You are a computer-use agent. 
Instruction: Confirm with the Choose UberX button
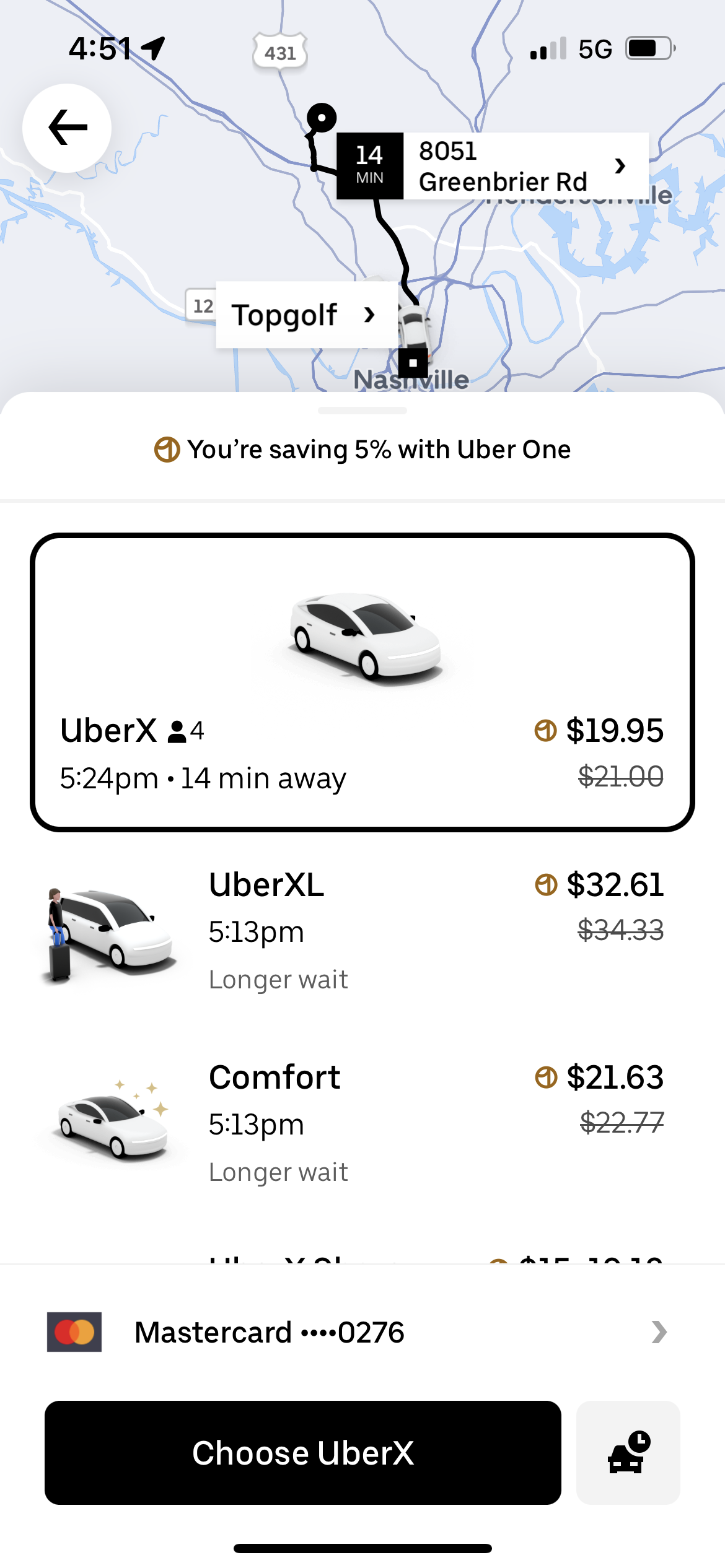[x=302, y=1452]
